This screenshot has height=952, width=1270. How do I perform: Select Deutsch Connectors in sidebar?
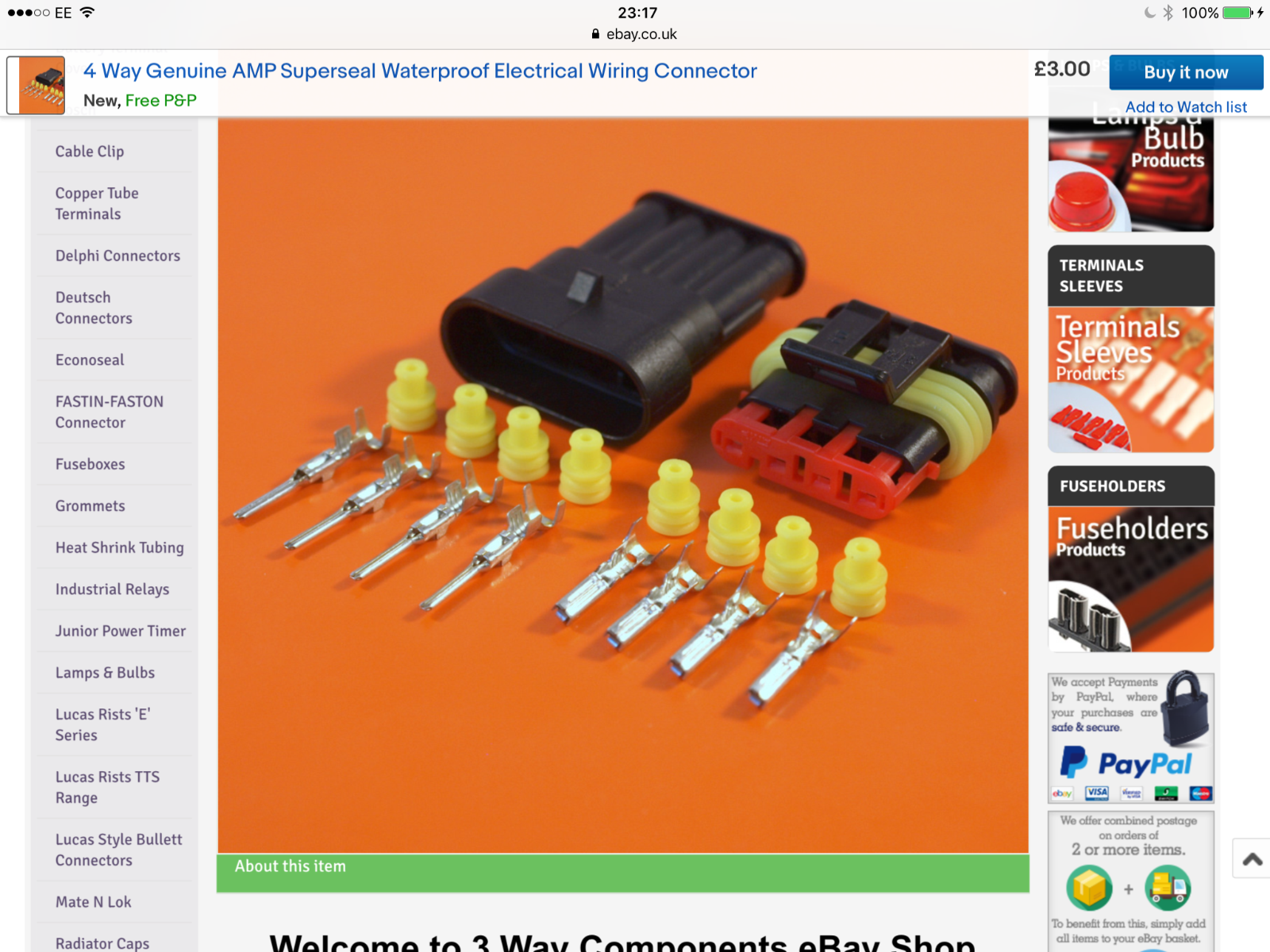tap(94, 308)
